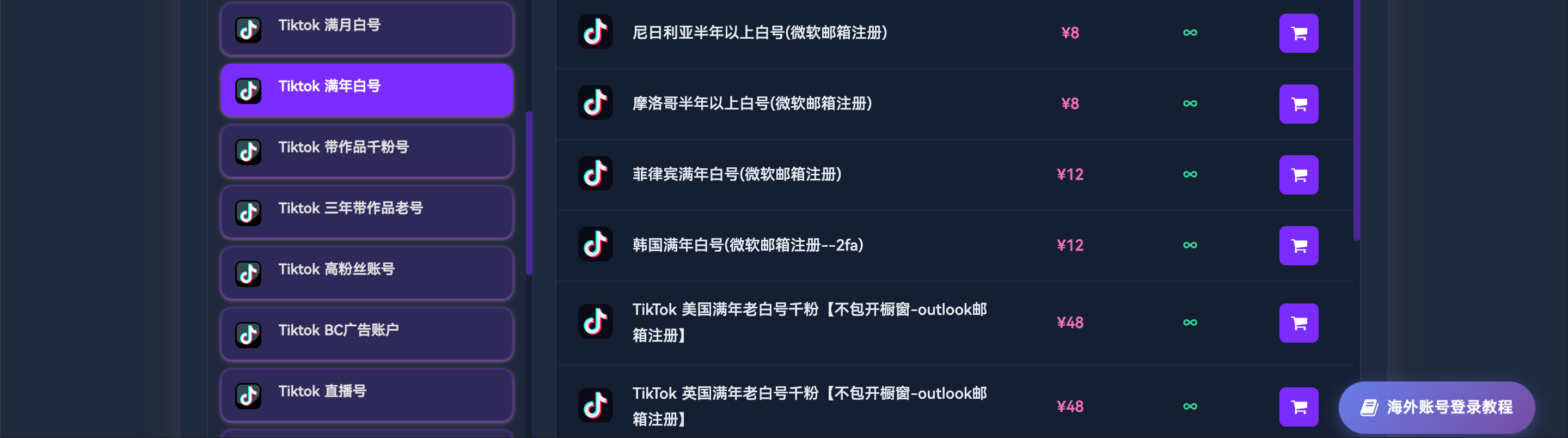1568x438 pixels.
Task: Open the Tiktok 直播号 category
Action: tap(366, 393)
